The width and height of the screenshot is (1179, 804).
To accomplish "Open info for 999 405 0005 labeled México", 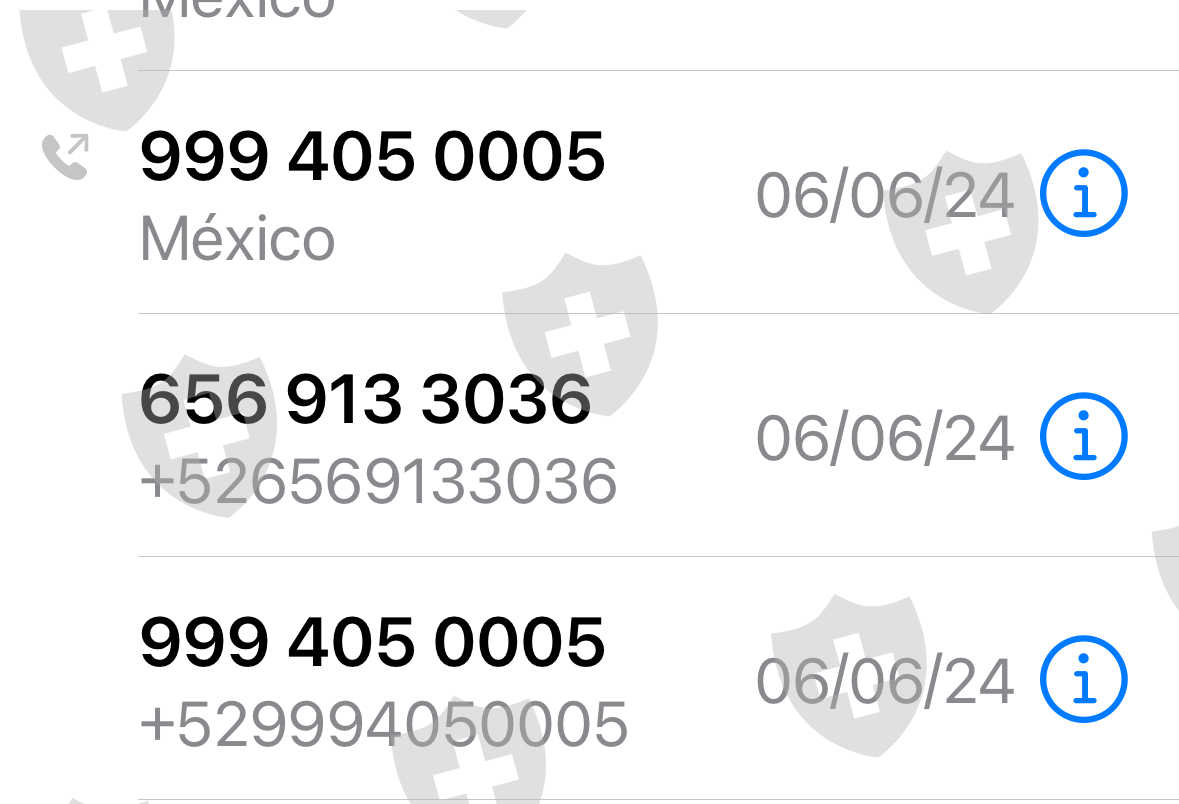I will [1084, 193].
